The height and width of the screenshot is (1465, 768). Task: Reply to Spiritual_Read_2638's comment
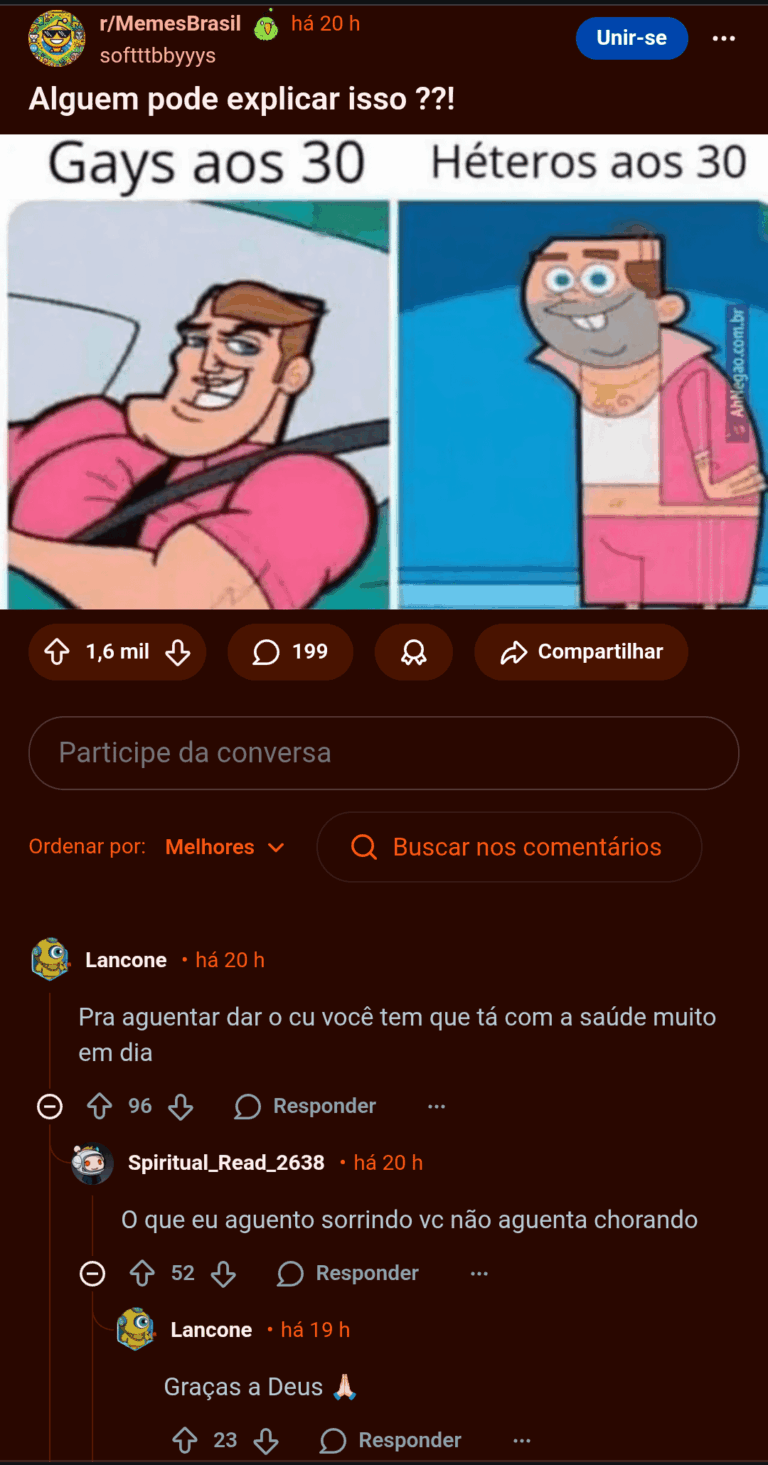click(x=348, y=1273)
